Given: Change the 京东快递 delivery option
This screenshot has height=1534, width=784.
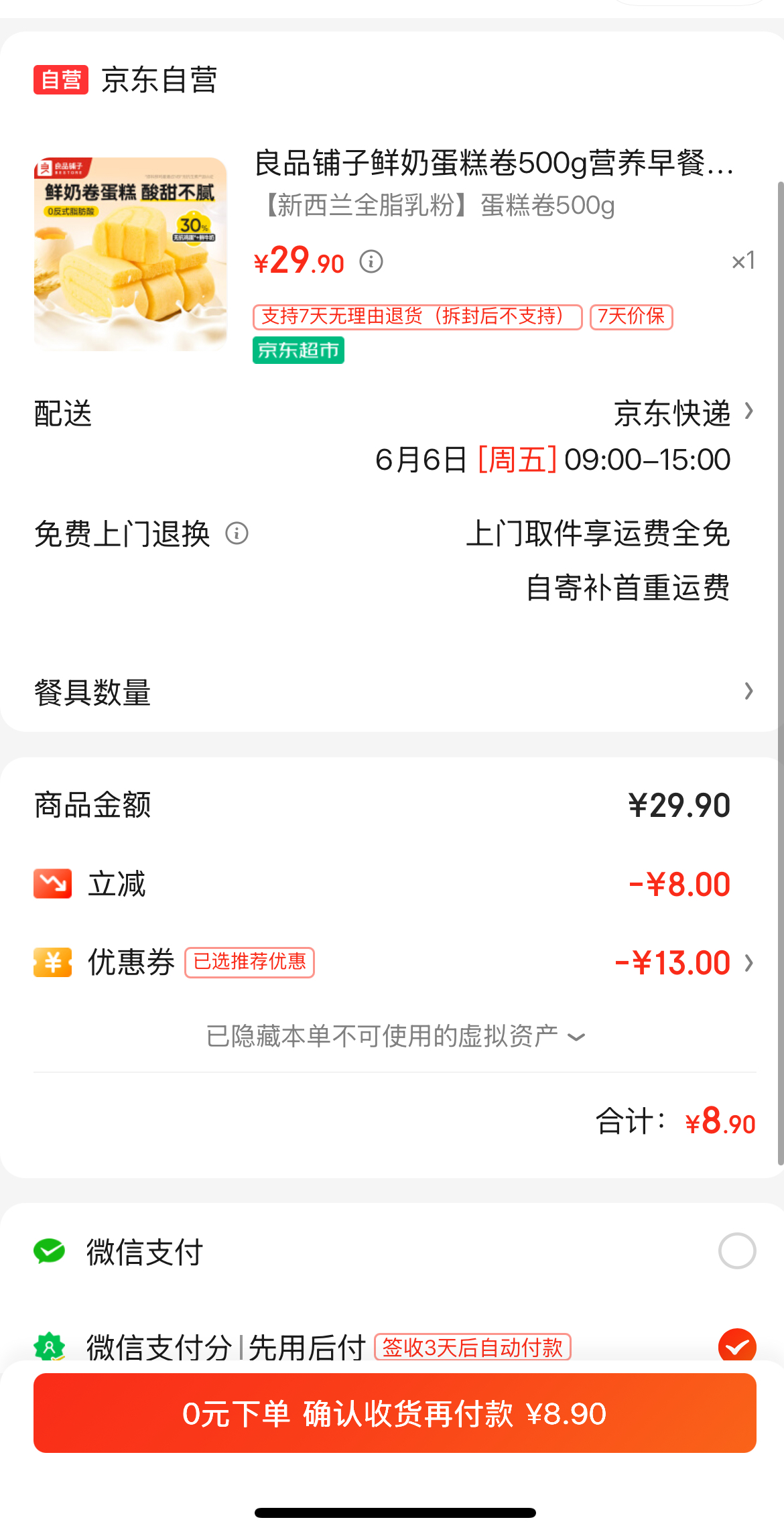Looking at the screenshot, I should pyautogui.click(x=683, y=413).
